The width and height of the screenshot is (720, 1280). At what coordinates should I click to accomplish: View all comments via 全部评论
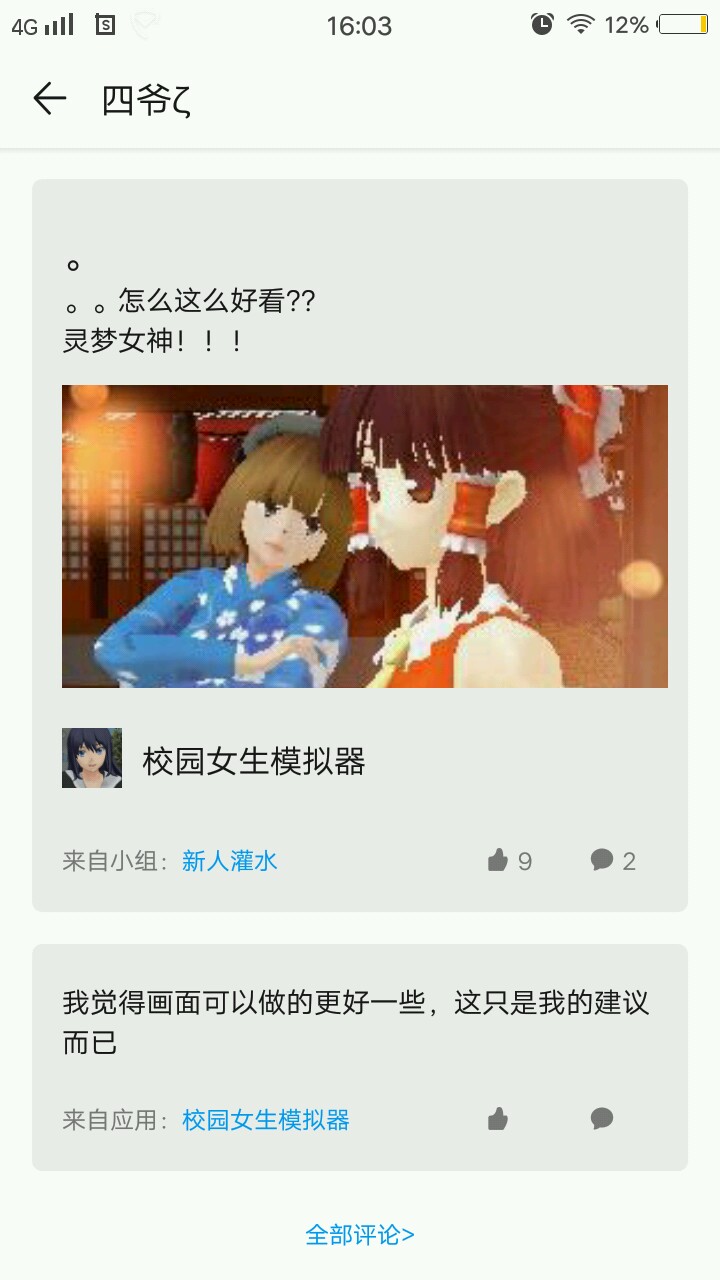point(360,1235)
